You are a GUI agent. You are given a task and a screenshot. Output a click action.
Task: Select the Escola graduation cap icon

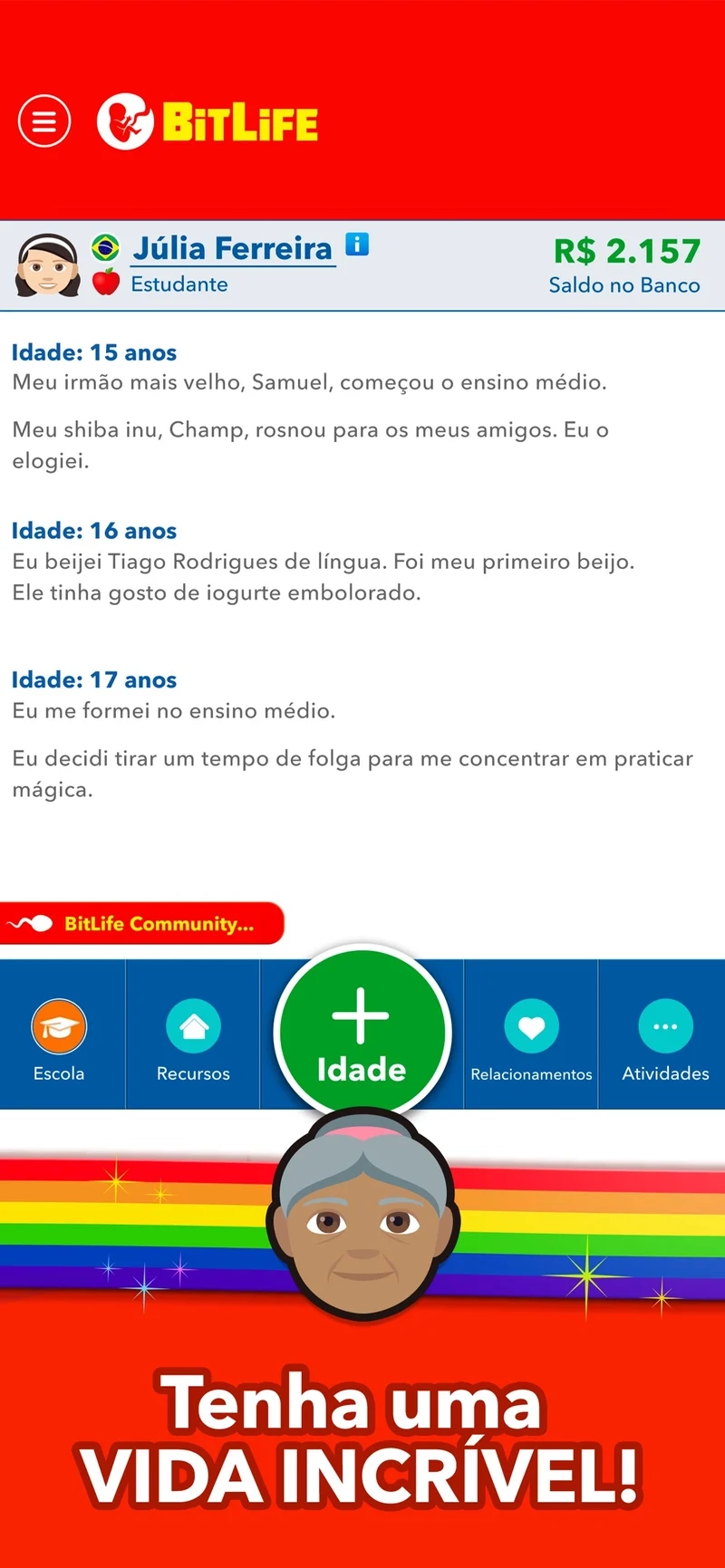pyautogui.click(x=58, y=1026)
